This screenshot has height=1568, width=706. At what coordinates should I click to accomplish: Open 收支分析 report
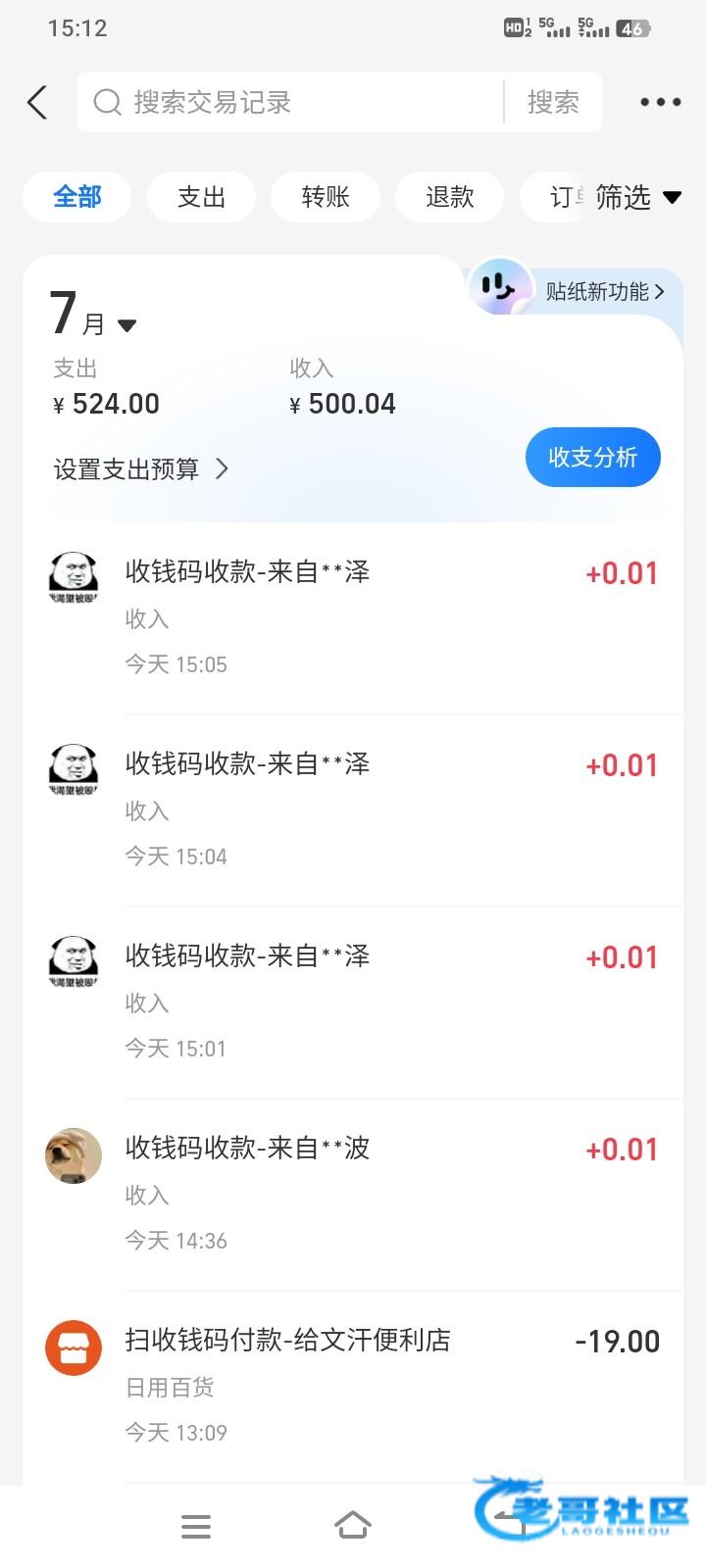(x=592, y=457)
